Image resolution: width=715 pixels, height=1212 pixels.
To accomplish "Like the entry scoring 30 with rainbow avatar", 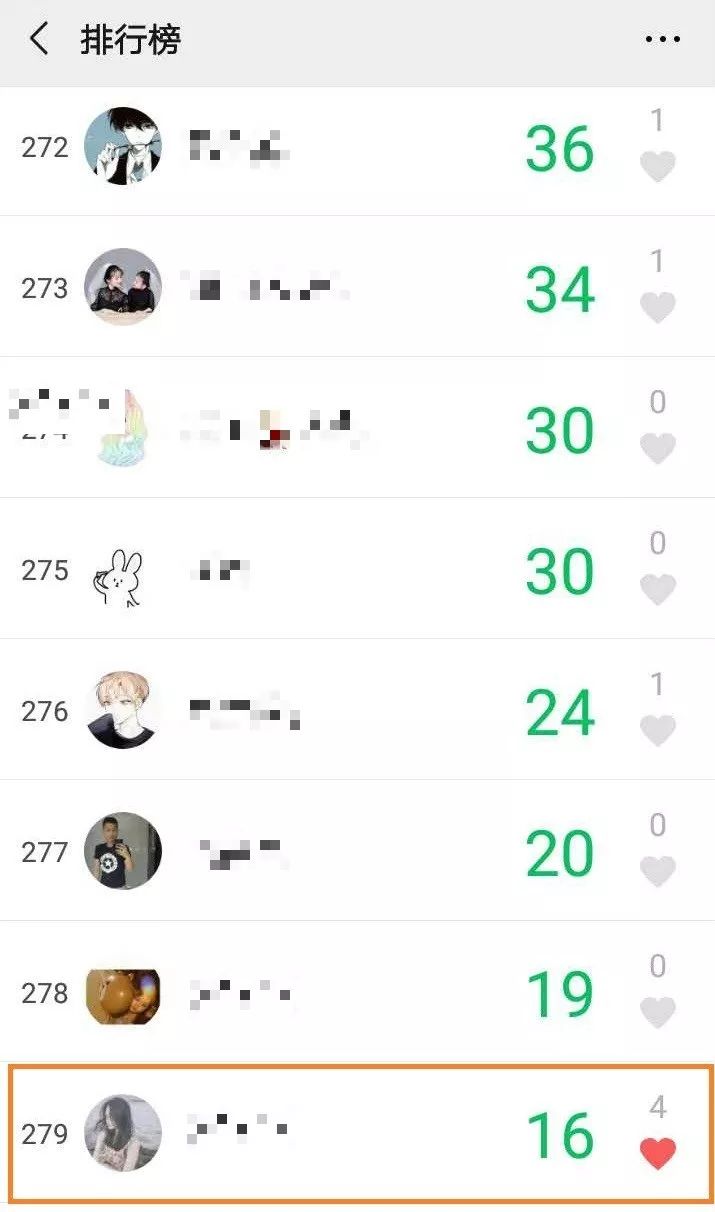I will point(657,448).
